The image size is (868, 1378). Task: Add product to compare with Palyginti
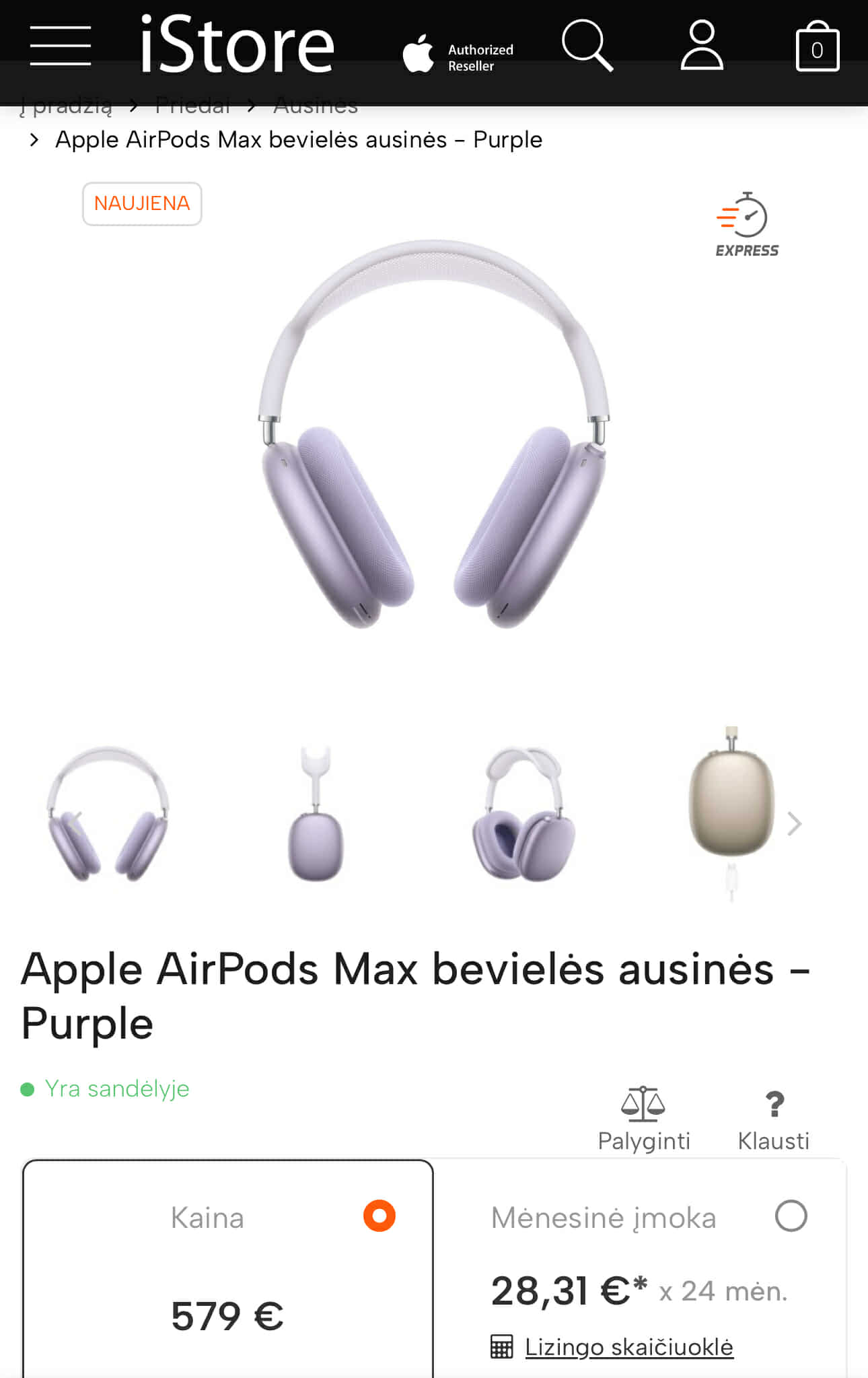click(644, 1119)
